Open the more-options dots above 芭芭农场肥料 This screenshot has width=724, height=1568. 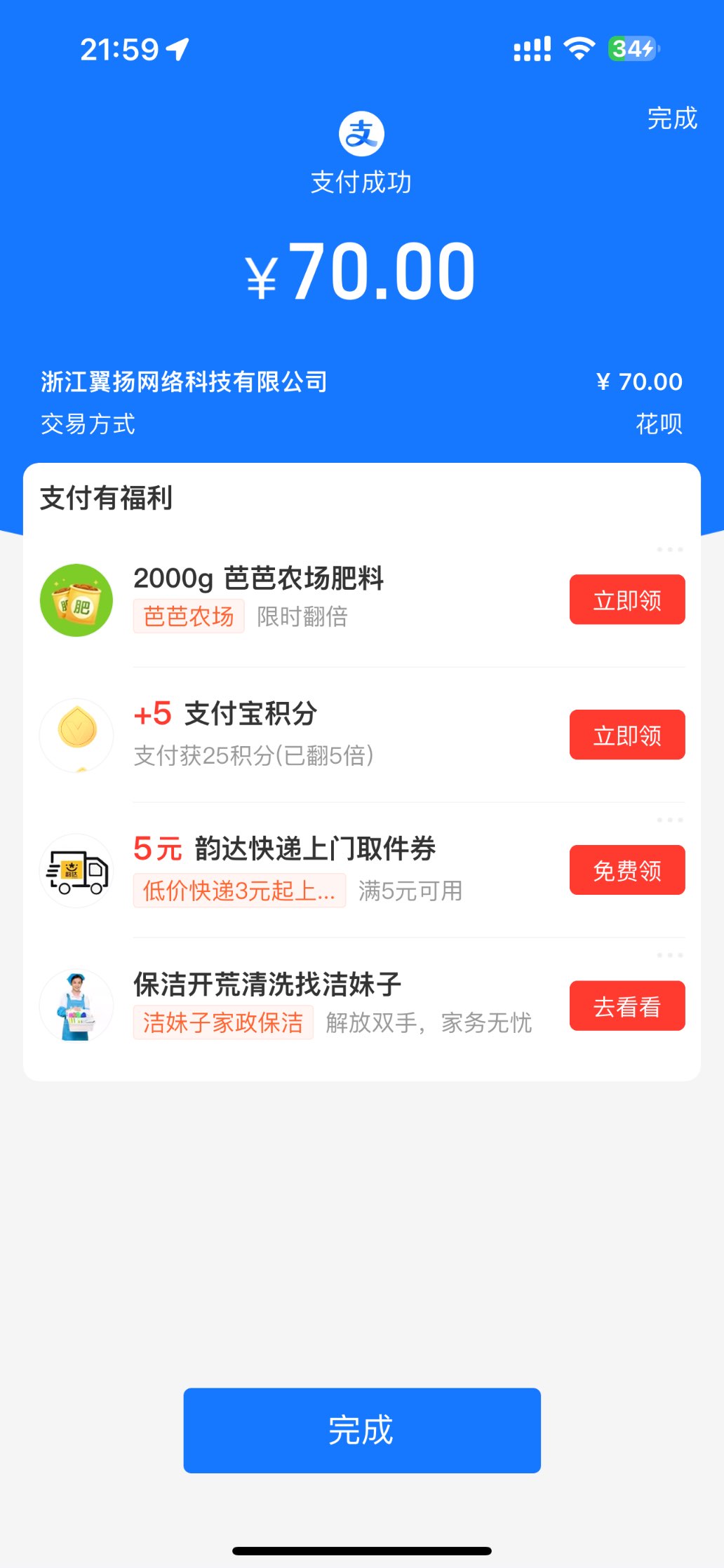click(669, 550)
